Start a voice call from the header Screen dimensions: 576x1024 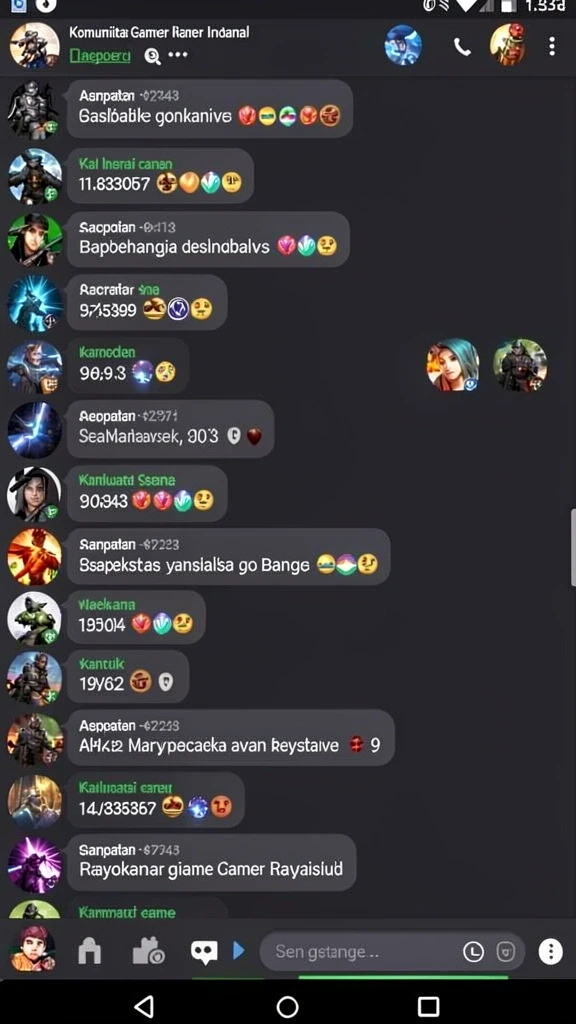point(462,46)
